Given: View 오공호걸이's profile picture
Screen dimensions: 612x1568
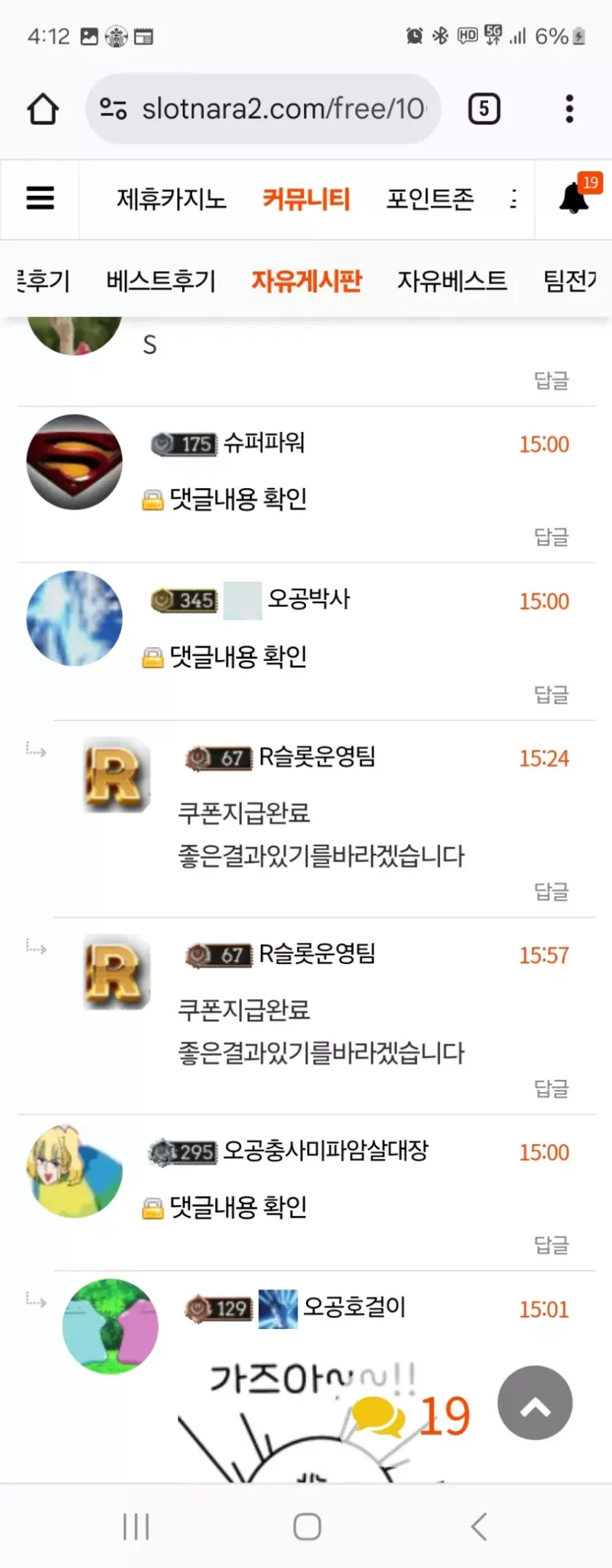Looking at the screenshot, I should 110,1326.
